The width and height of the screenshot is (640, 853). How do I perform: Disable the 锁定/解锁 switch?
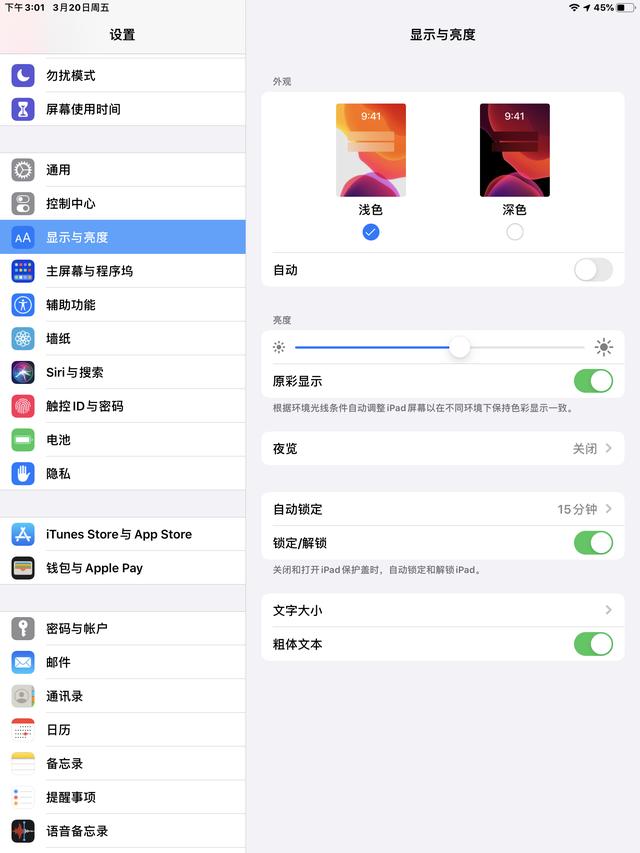tap(592, 543)
